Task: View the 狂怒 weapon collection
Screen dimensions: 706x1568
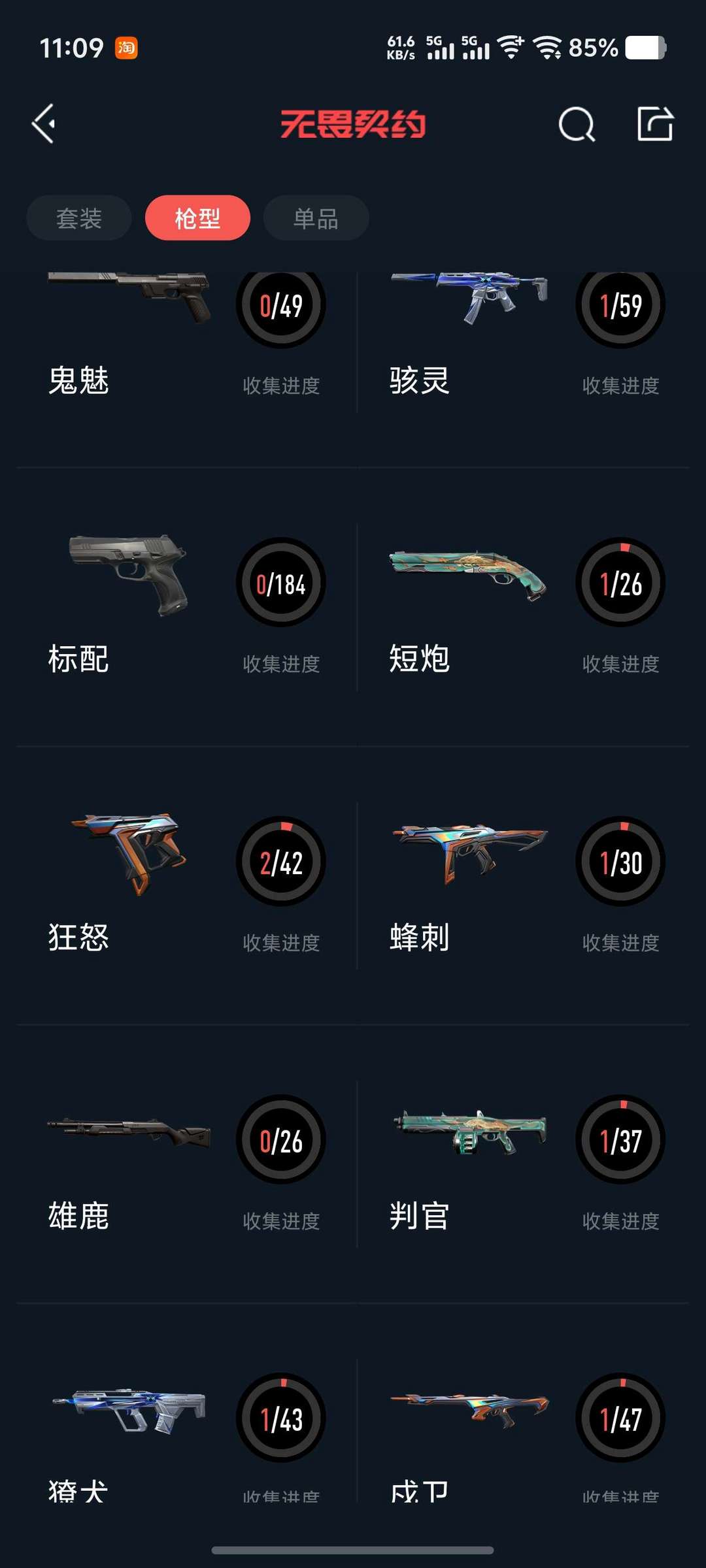Action: [x=186, y=885]
